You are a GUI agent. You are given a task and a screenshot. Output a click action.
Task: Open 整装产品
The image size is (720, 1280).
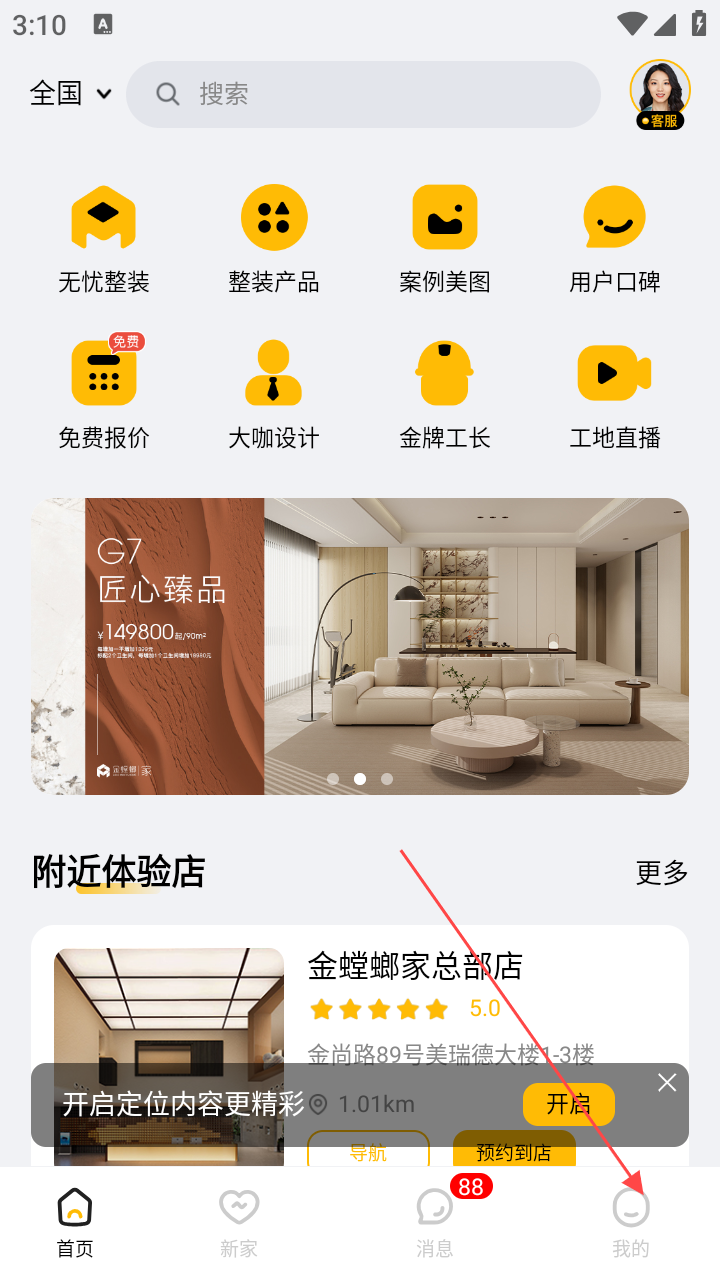point(274,238)
